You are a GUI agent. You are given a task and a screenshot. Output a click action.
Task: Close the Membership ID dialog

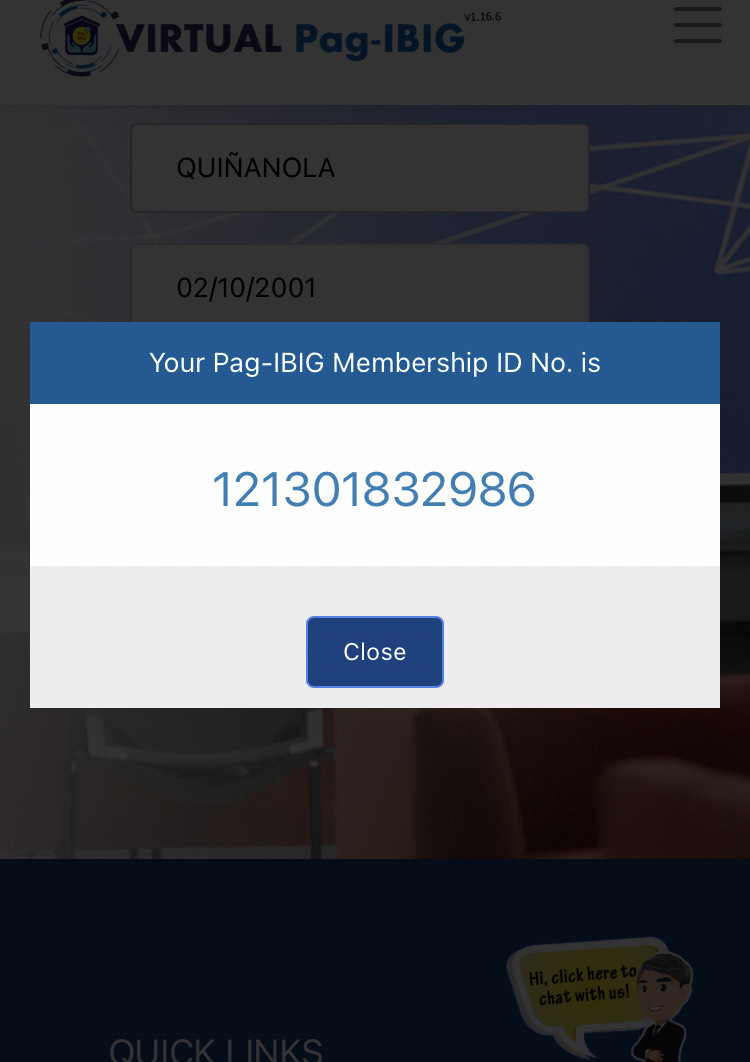(x=374, y=652)
